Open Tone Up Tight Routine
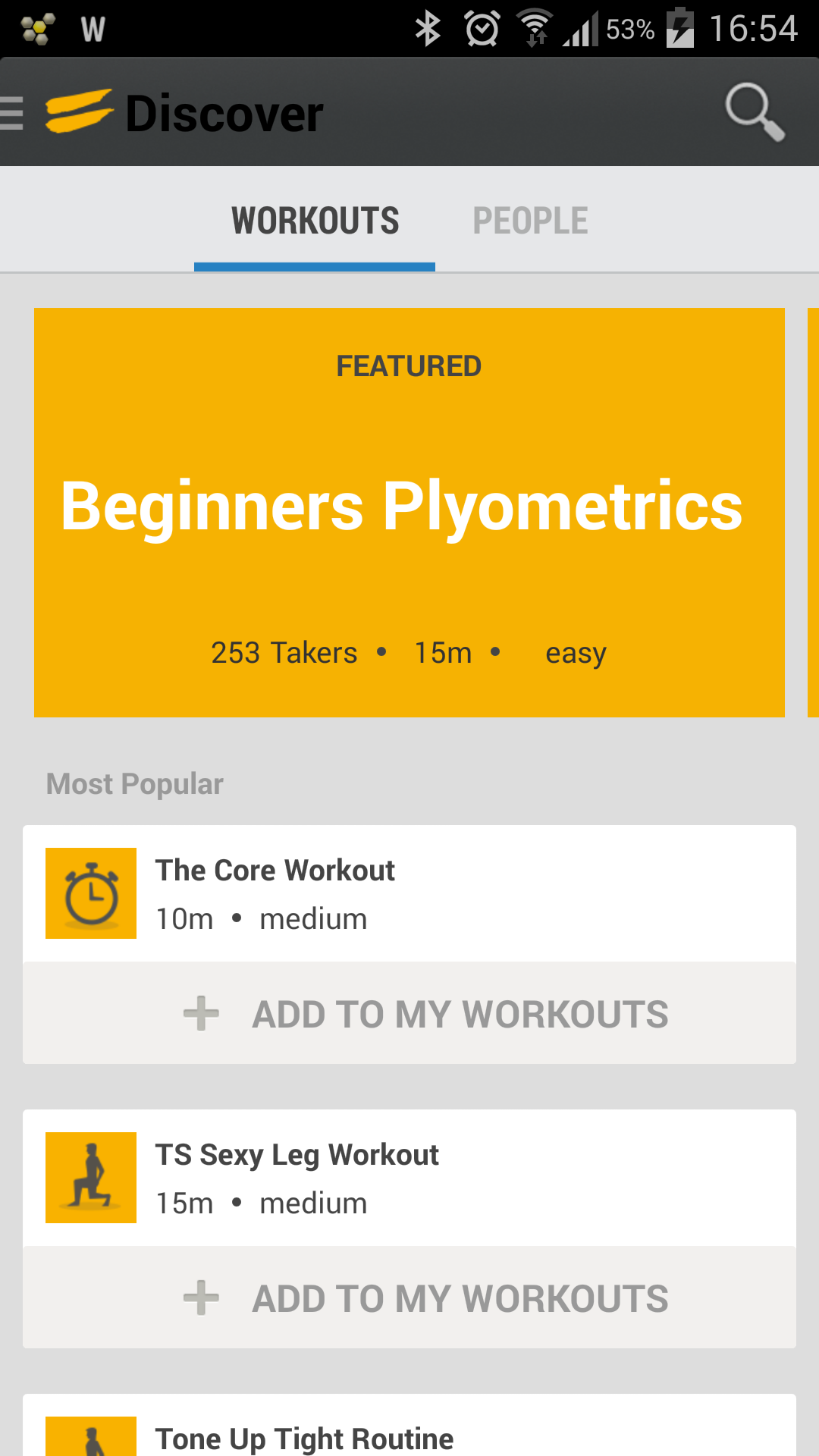Screen dimensions: 819x1456 409,1436
